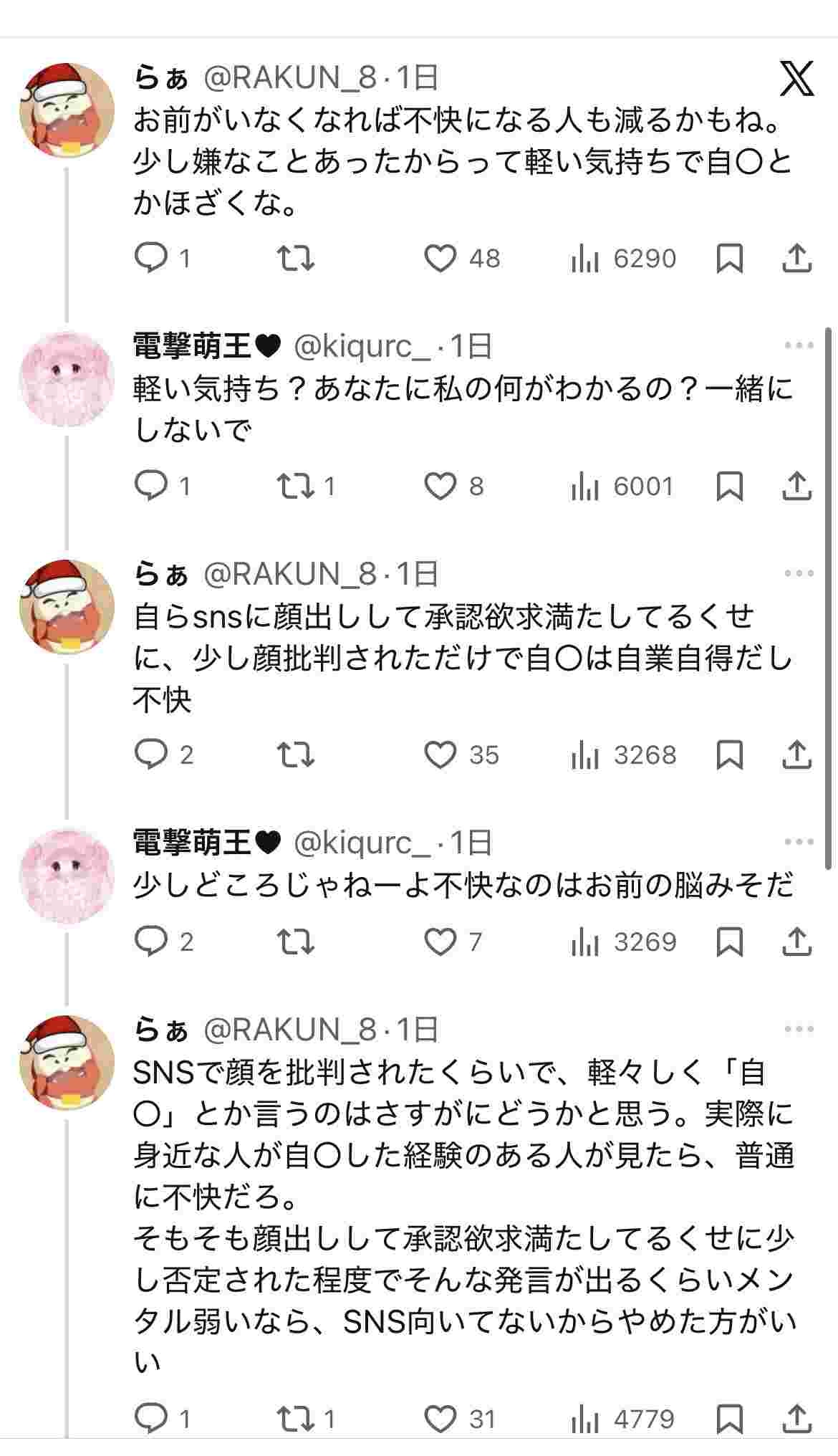838x1456 pixels.
Task: Open overflow menu on the 4779-view tweet
Action: [x=799, y=1029]
